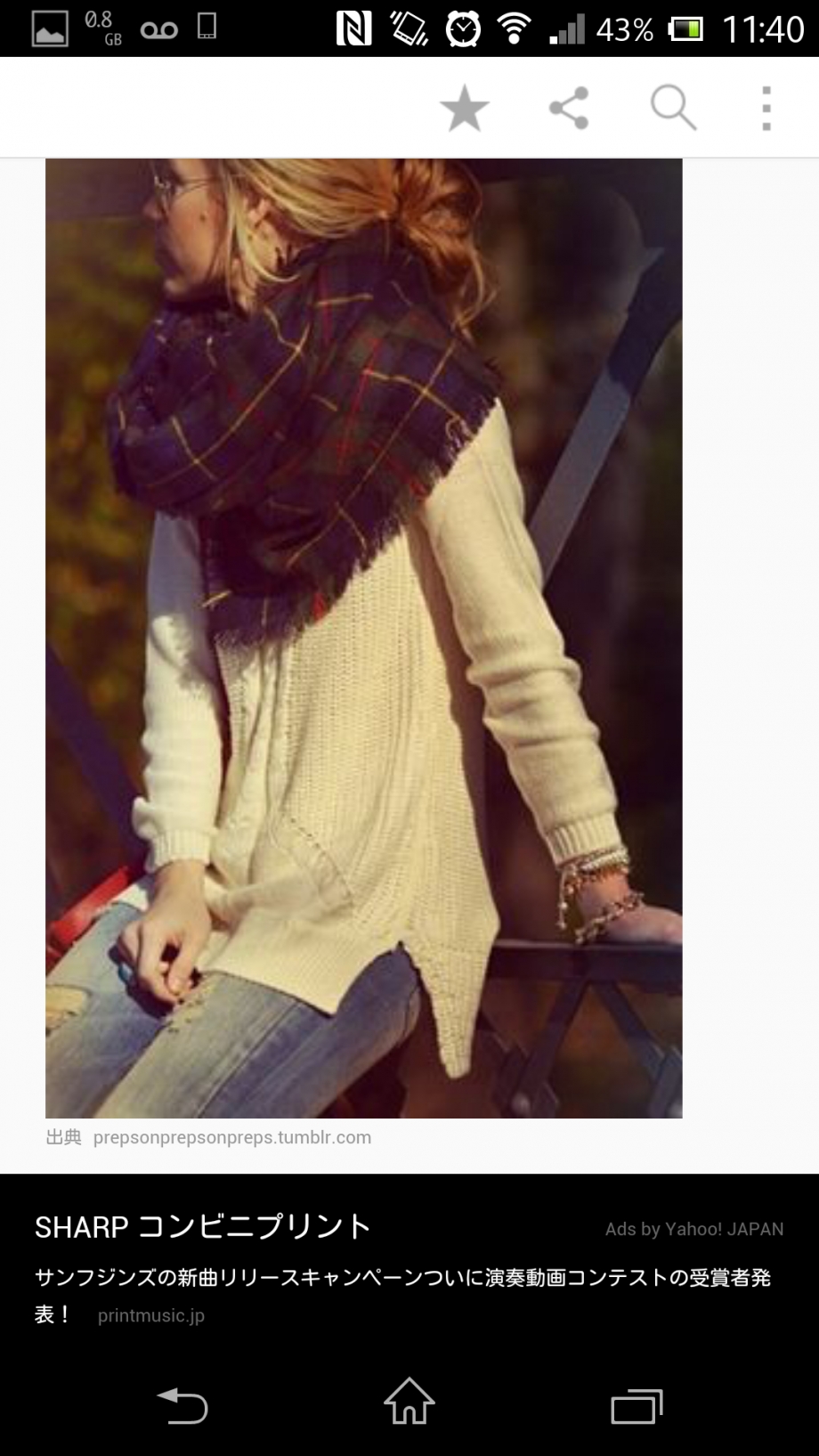Favorite this page with the star icon
This screenshot has height=1456, width=819.
coord(464,109)
